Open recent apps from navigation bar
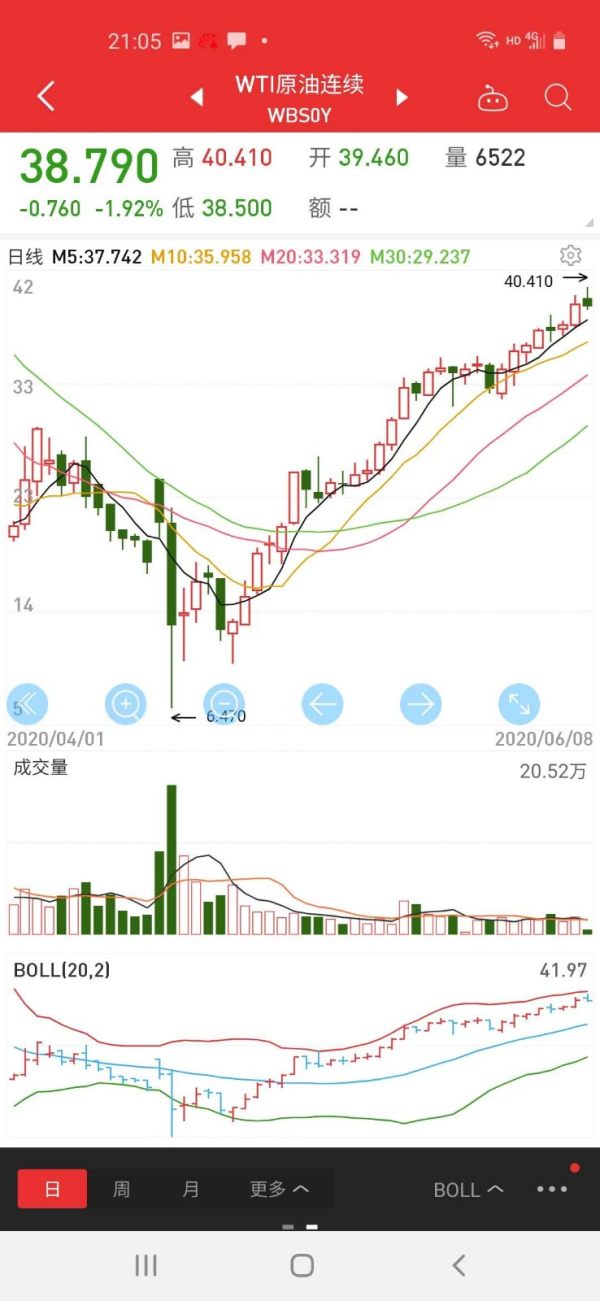This screenshot has width=600, height=1301. tap(146, 1265)
